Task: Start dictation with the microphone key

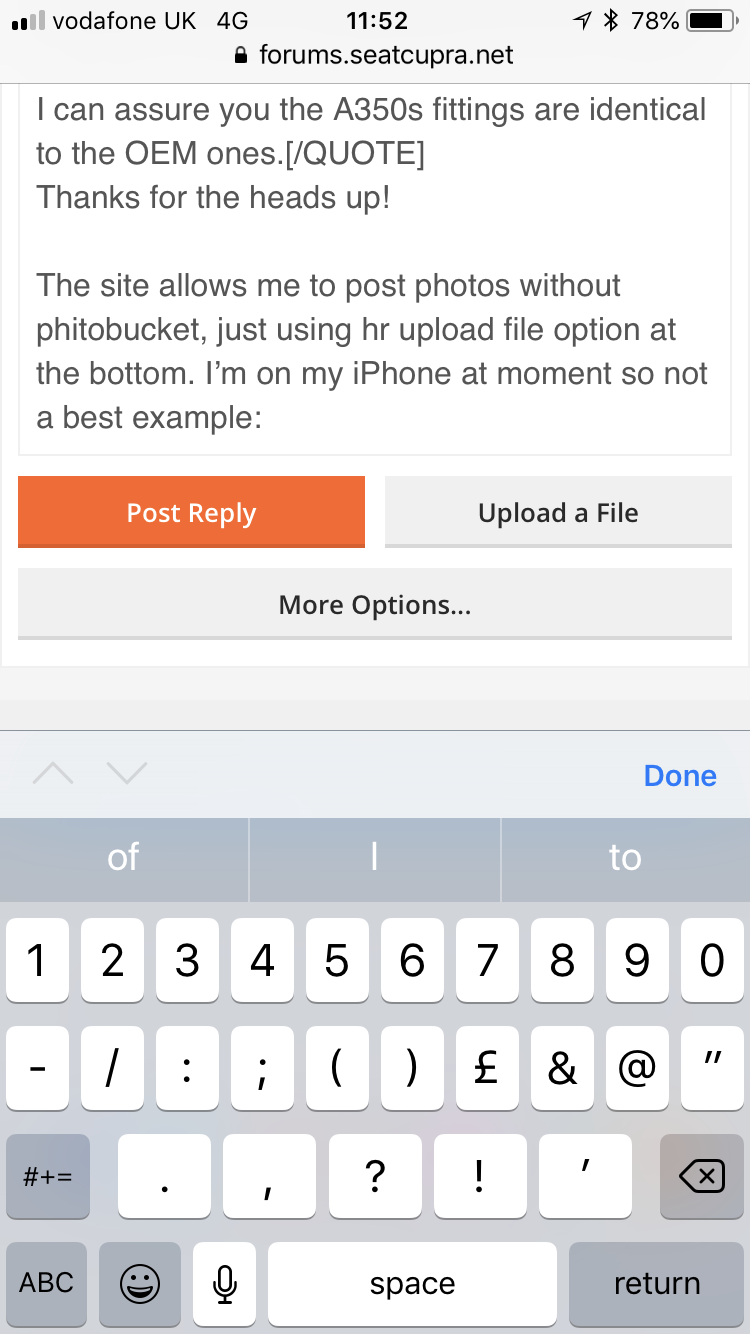Action: 224,1283
